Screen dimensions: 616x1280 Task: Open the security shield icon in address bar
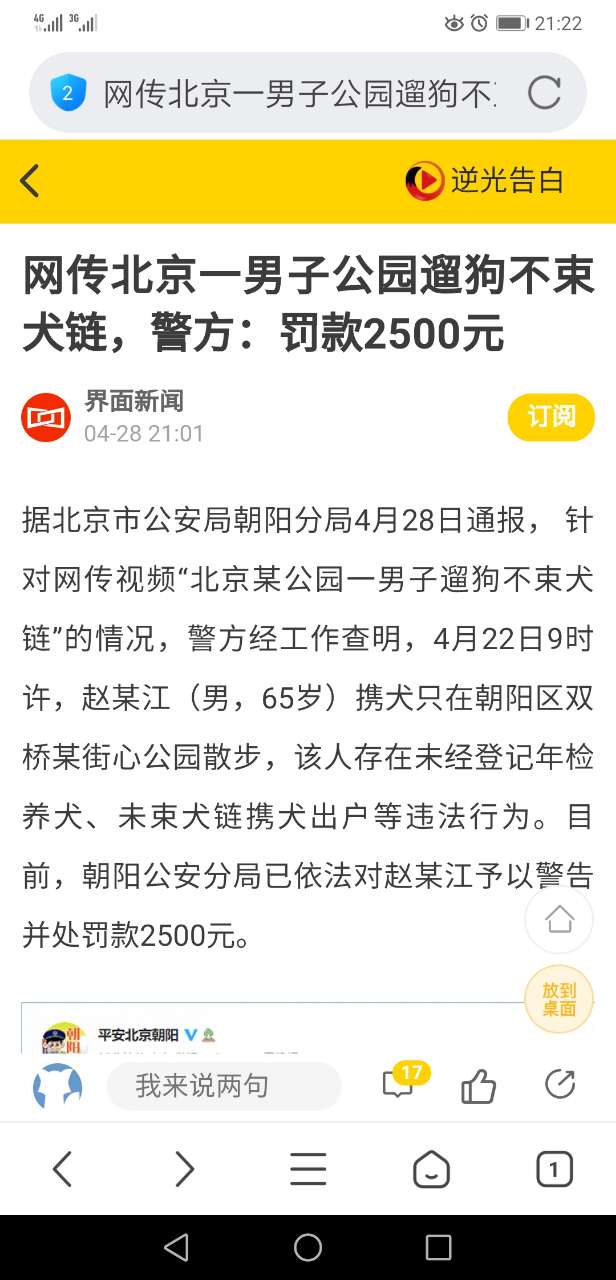(x=67, y=94)
